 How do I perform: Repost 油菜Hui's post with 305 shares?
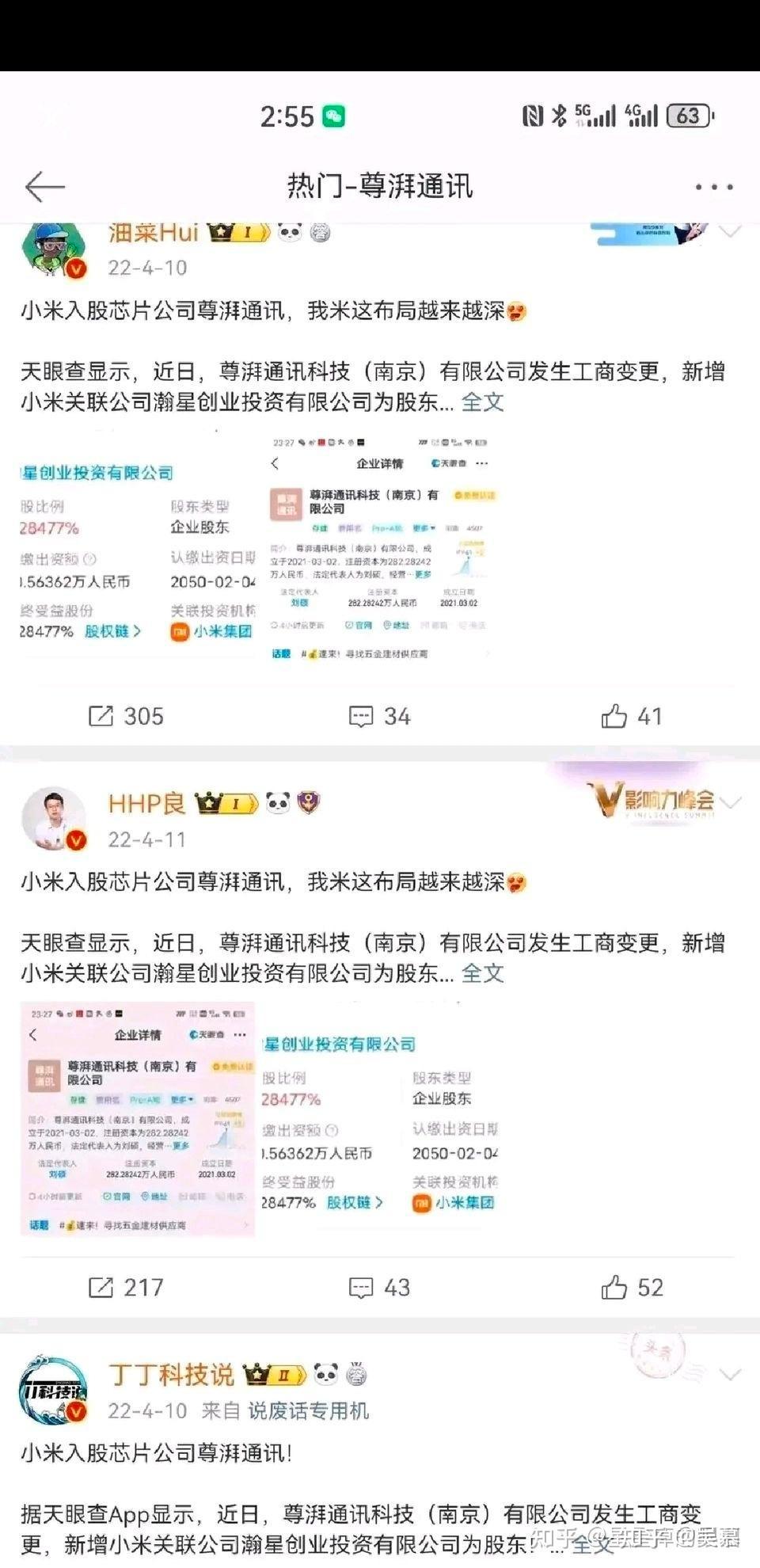click(126, 717)
